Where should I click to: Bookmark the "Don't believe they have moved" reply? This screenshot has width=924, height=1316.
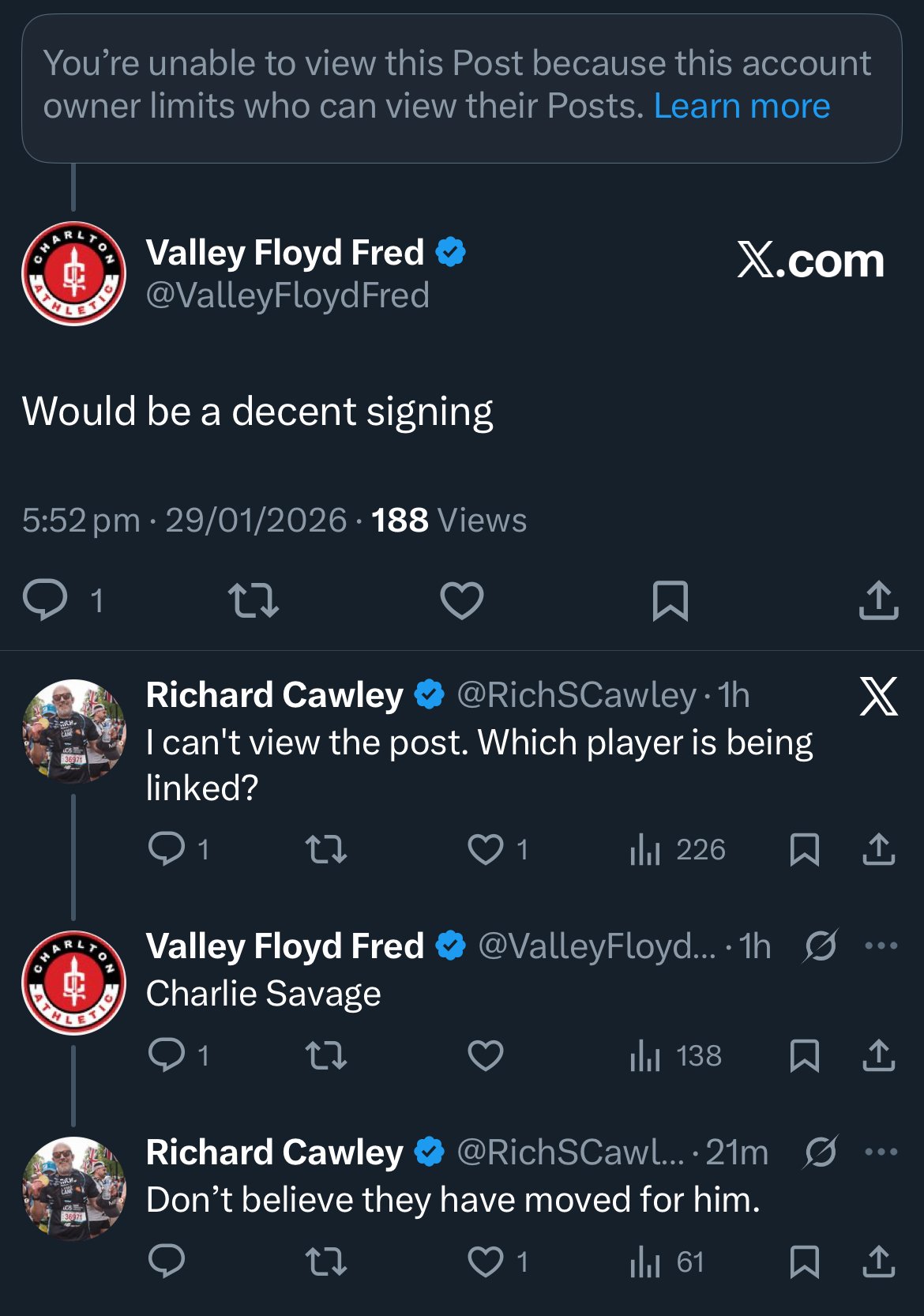804,1261
